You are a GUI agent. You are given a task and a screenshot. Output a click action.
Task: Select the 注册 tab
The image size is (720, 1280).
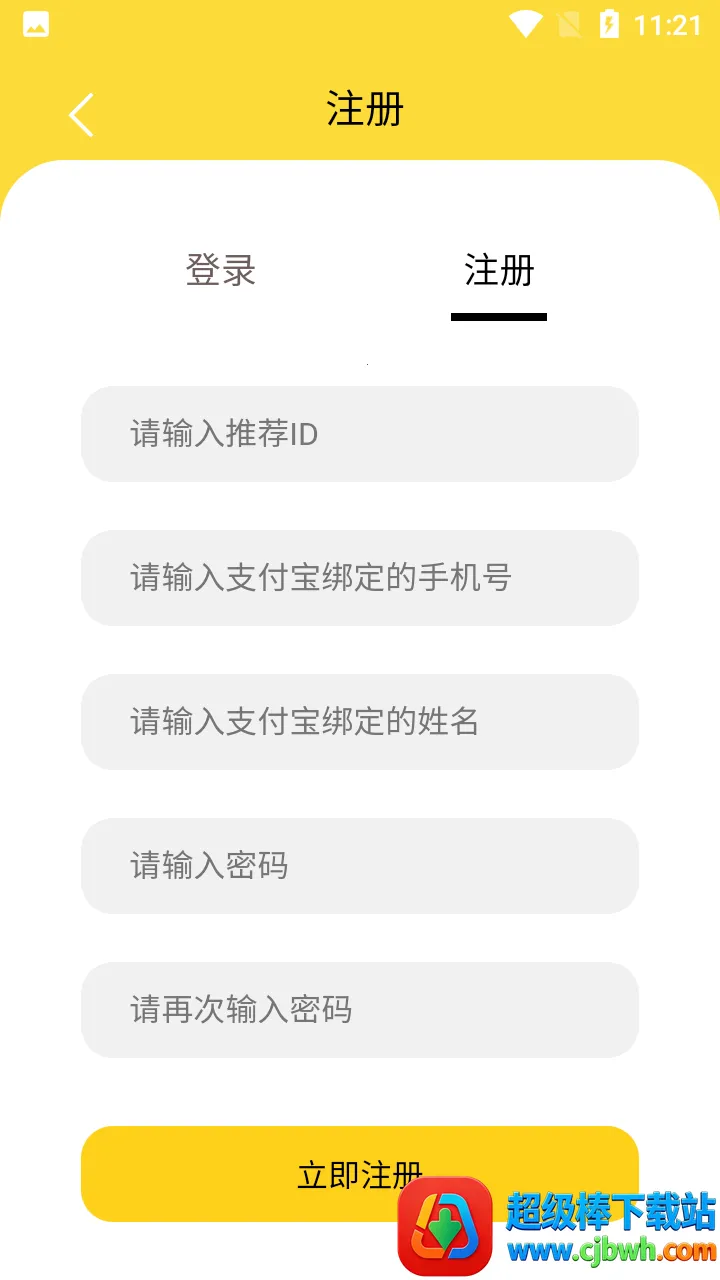pos(499,271)
